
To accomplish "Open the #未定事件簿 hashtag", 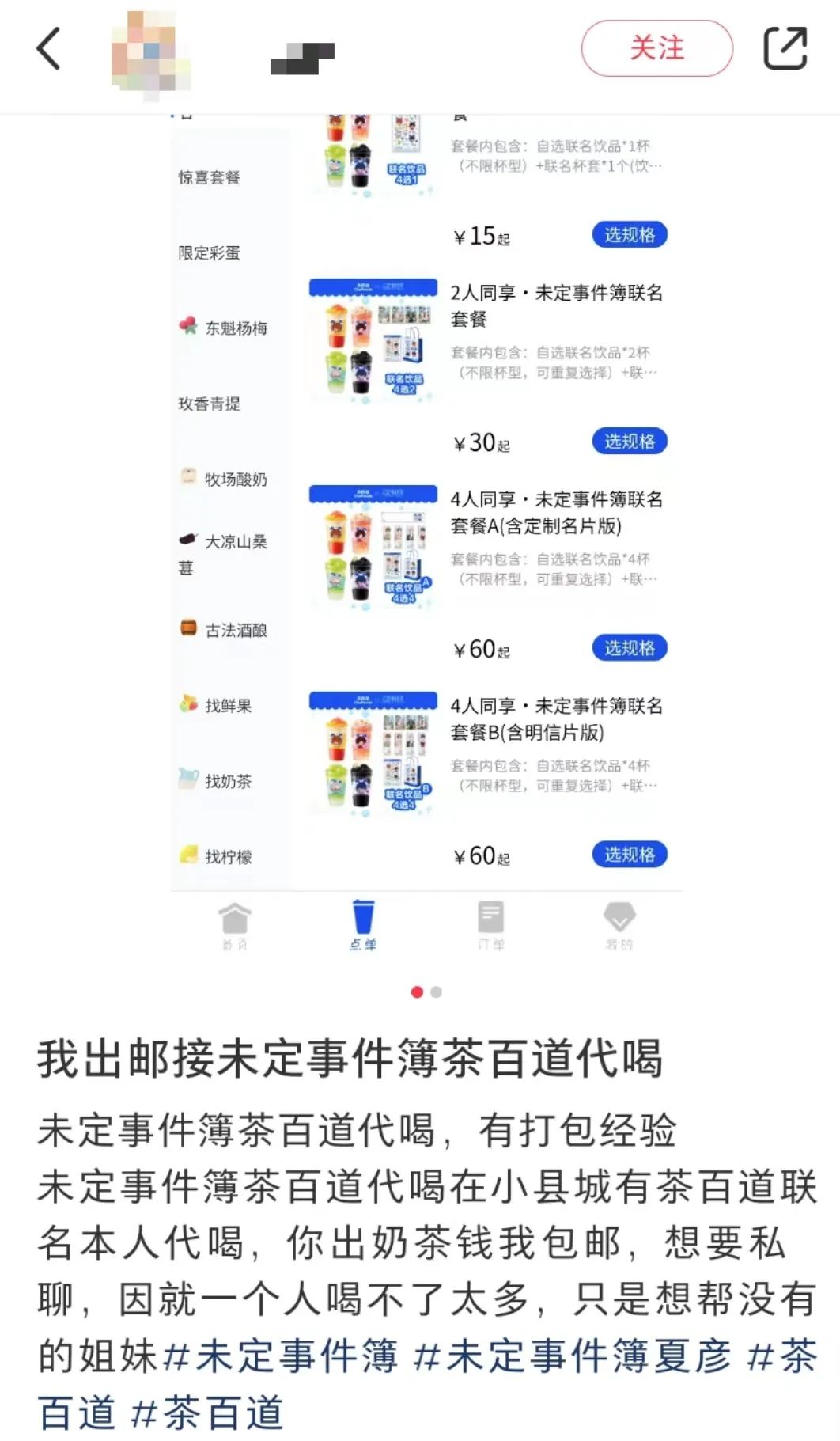I will 281,1356.
